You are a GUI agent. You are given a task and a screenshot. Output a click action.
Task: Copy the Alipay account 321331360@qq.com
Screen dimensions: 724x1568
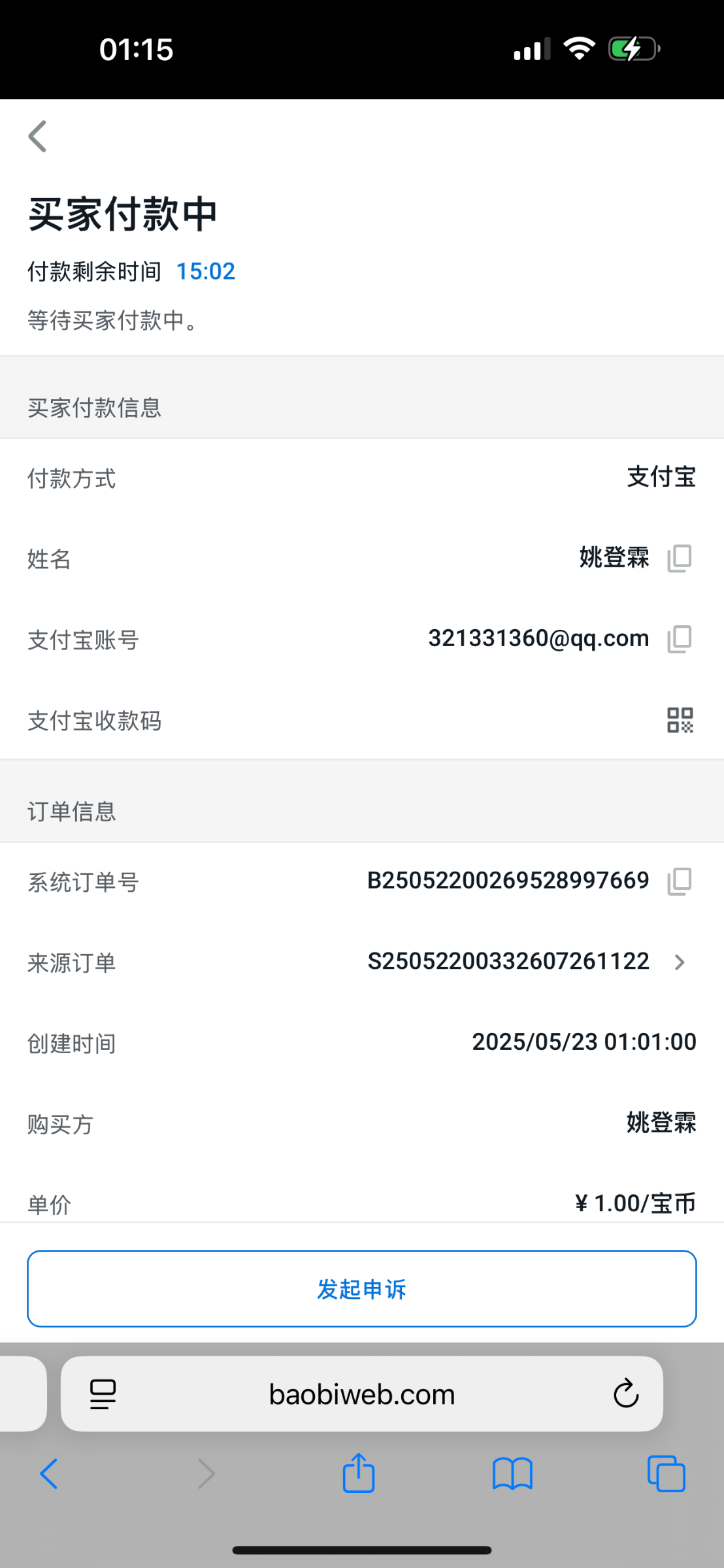[x=680, y=639]
